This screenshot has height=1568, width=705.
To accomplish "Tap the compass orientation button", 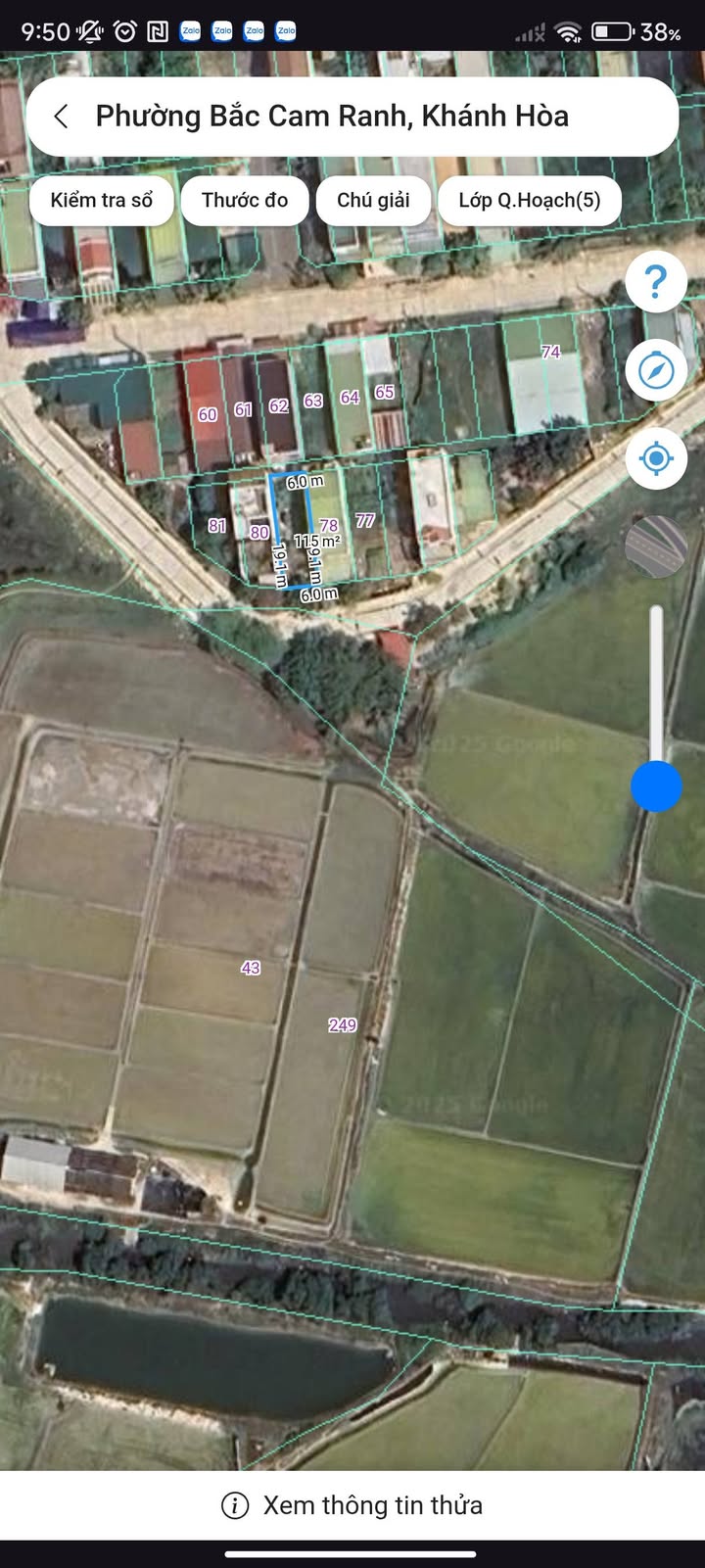I will 655,370.
